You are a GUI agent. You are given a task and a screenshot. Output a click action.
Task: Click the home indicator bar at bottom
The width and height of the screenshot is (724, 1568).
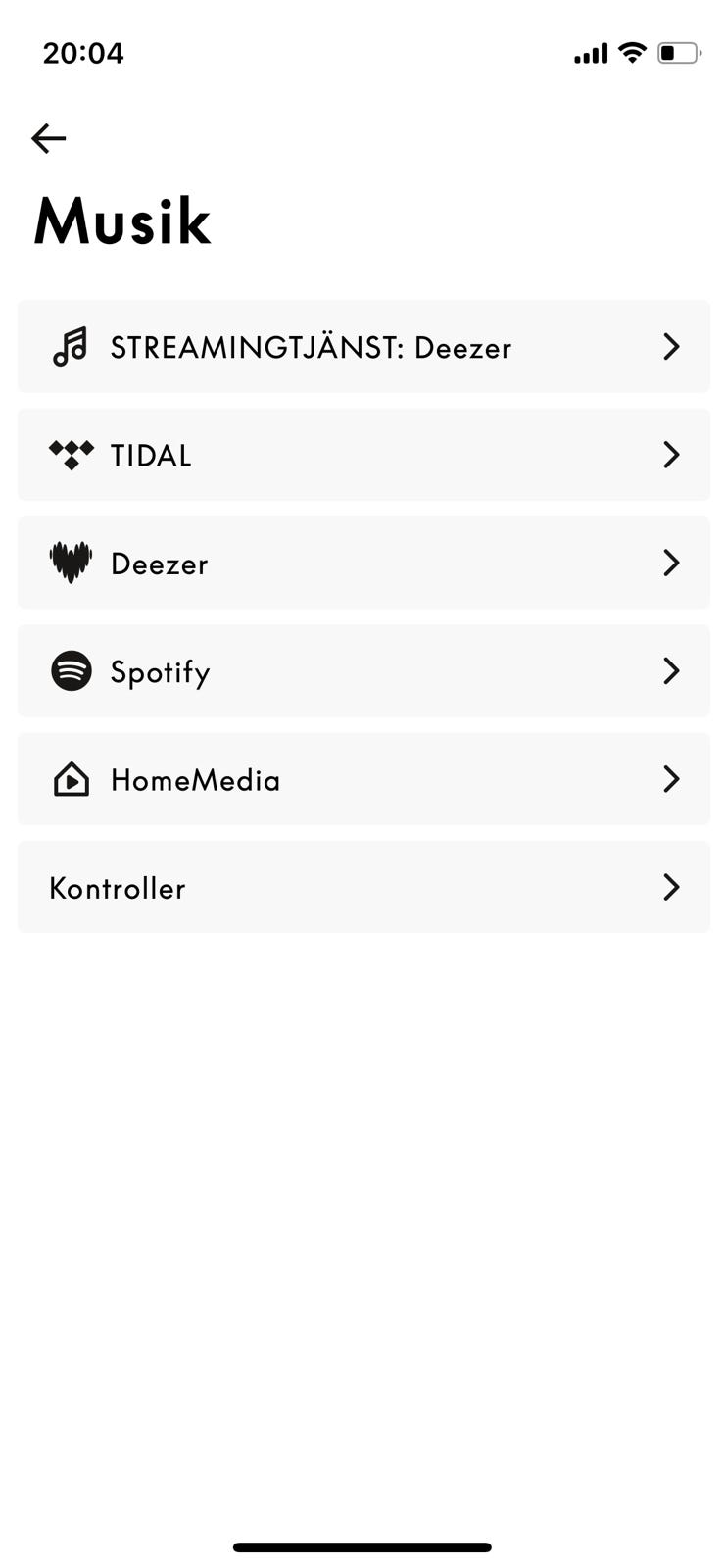coord(362,1546)
